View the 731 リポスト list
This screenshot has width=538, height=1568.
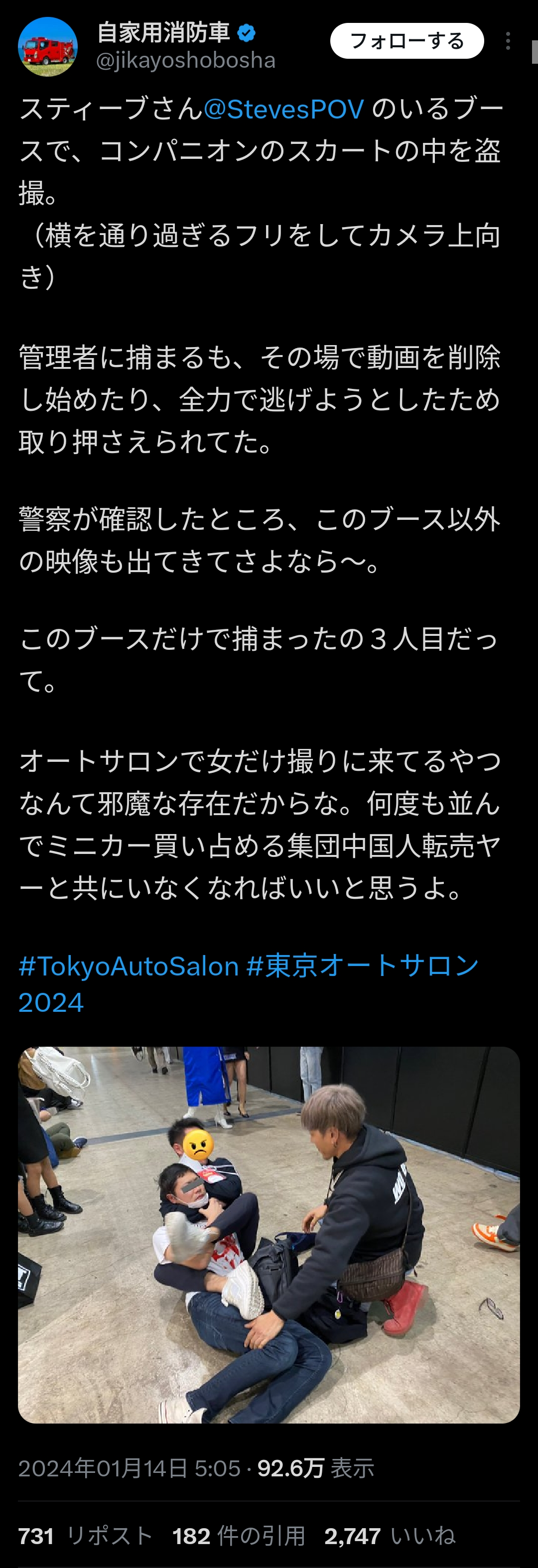click(85, 1536)
